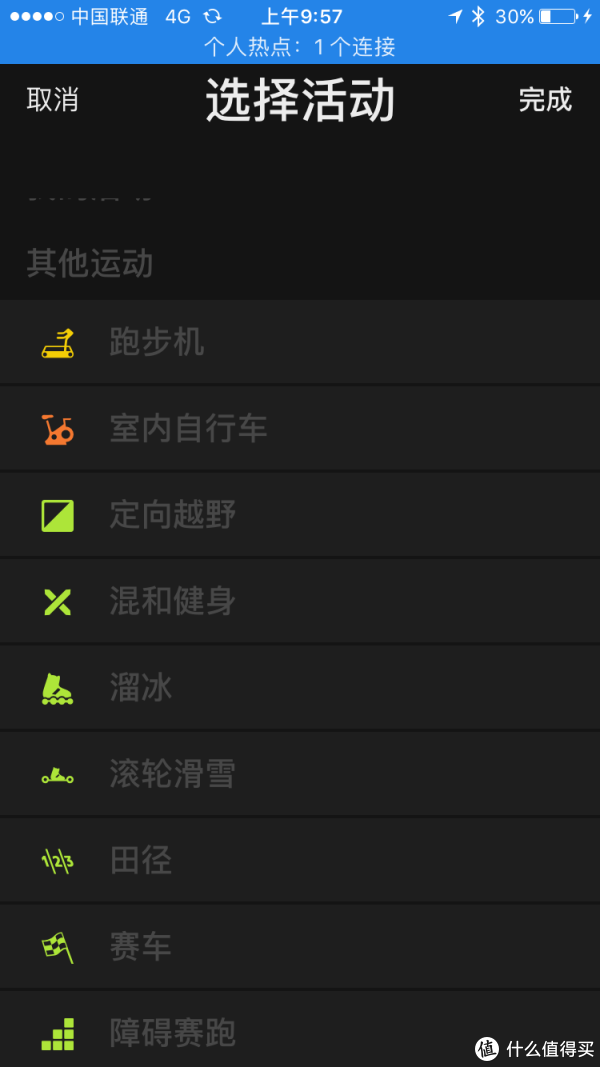Select 田径 from the activities
This screenshot has width=600, height=1067.
300,861
